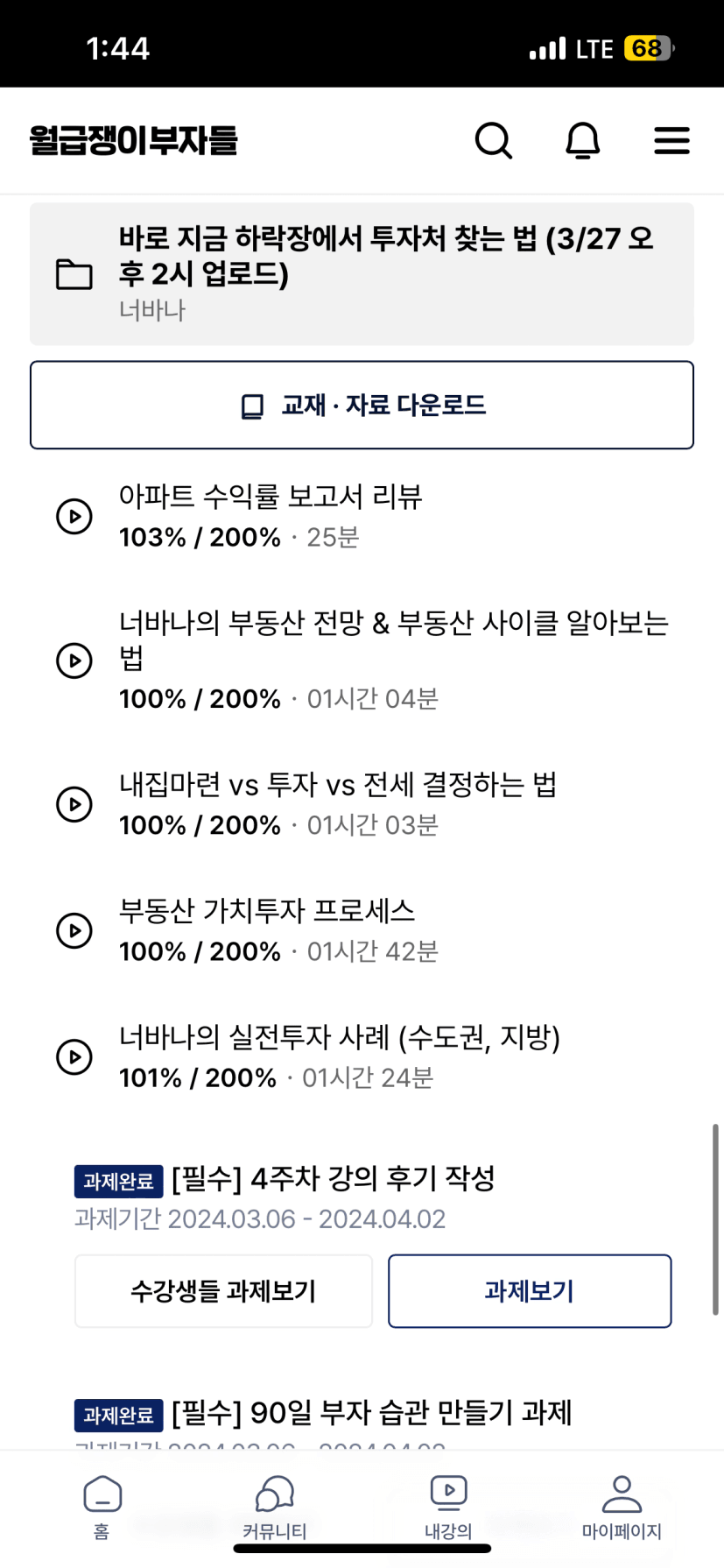Open the search magnifier icon
This screenshot has width=724, height=1568.
494,140
